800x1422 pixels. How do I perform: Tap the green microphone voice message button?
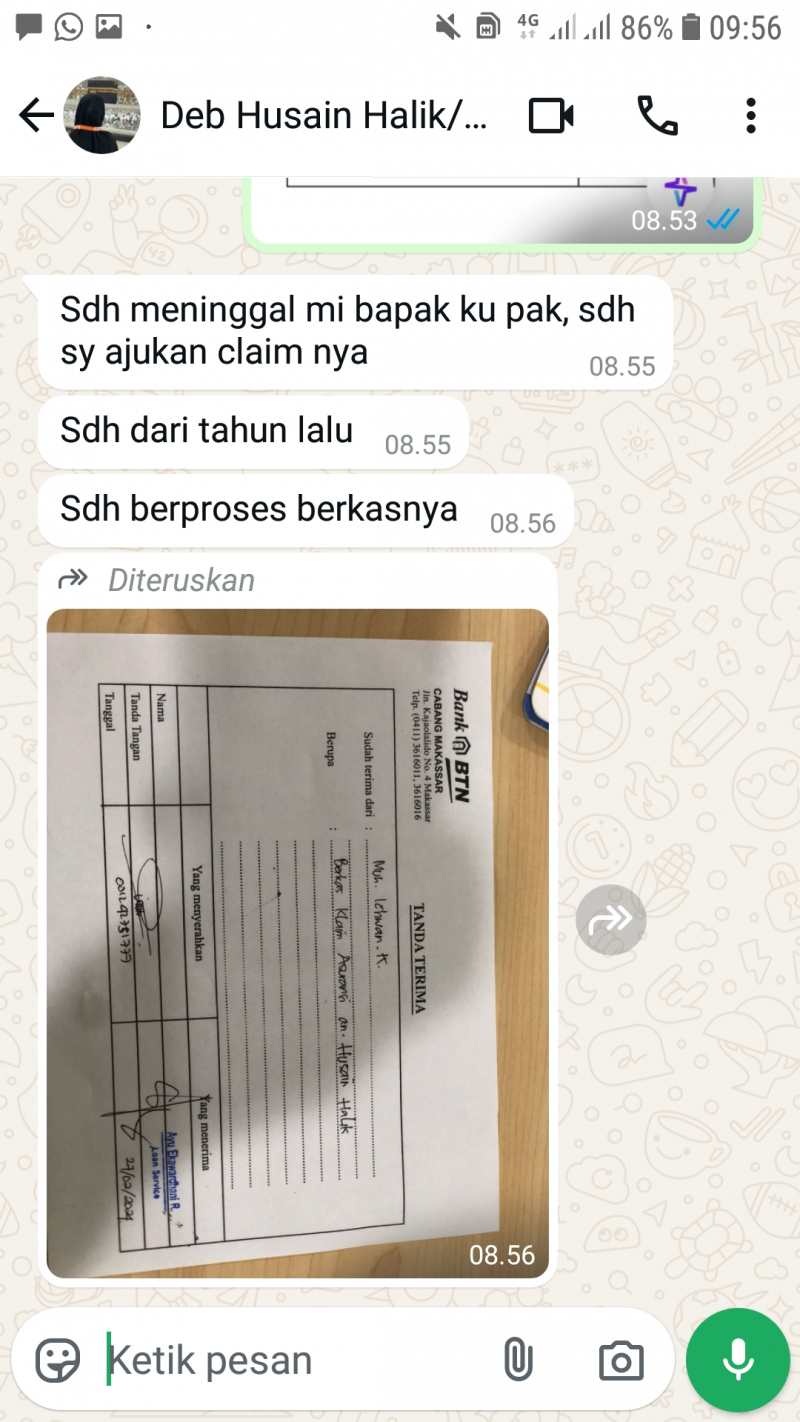pos(738,1360)
